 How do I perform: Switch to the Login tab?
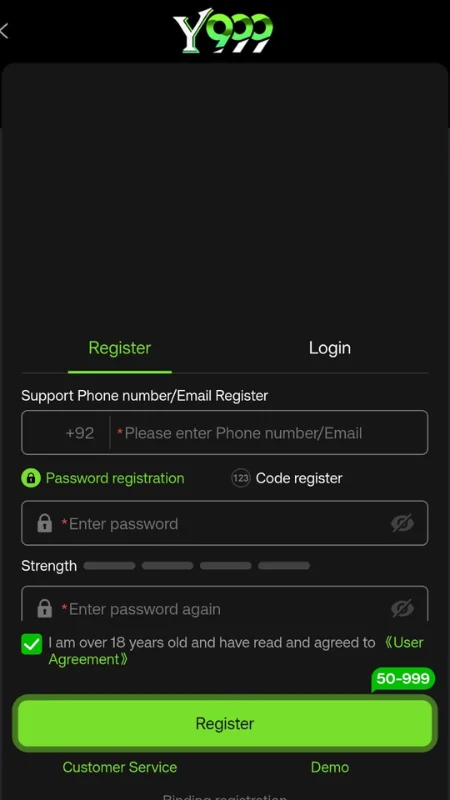pos(330,348)
